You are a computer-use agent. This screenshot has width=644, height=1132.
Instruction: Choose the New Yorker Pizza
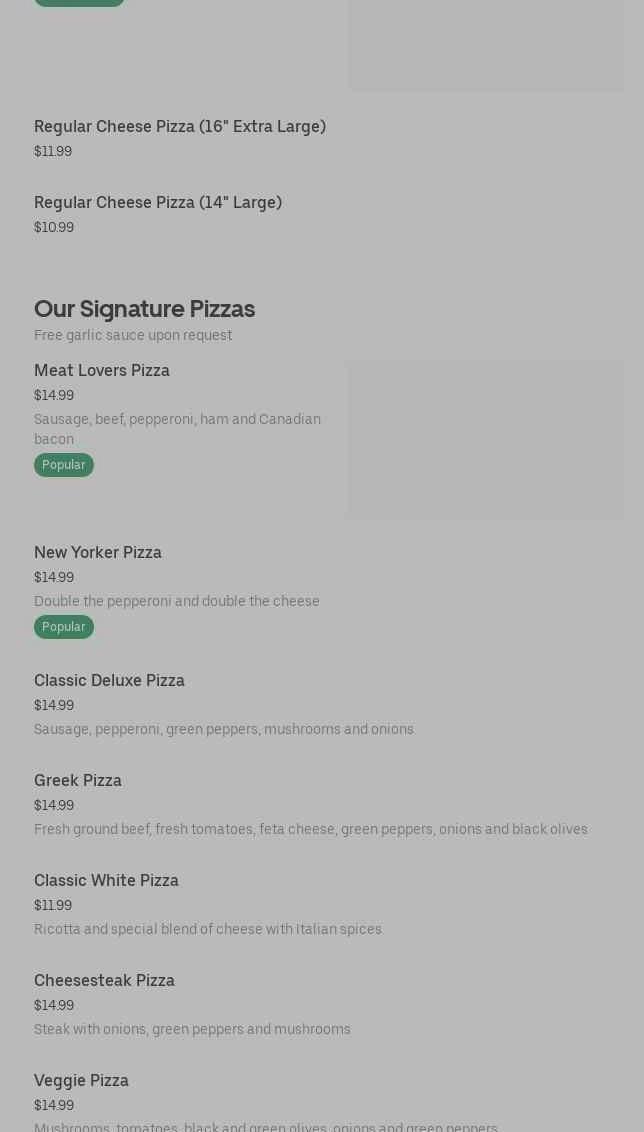(x=98, y=553)
